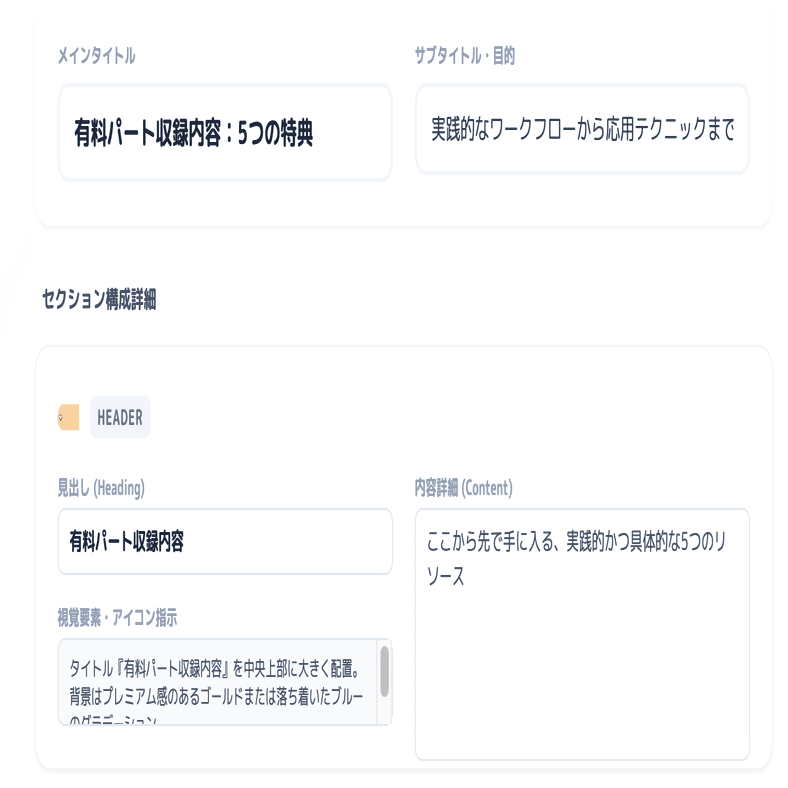Edit the 視覚要素・アイコン指示 text box
Viewport: 788px width, 788px height.
[217, 682]
